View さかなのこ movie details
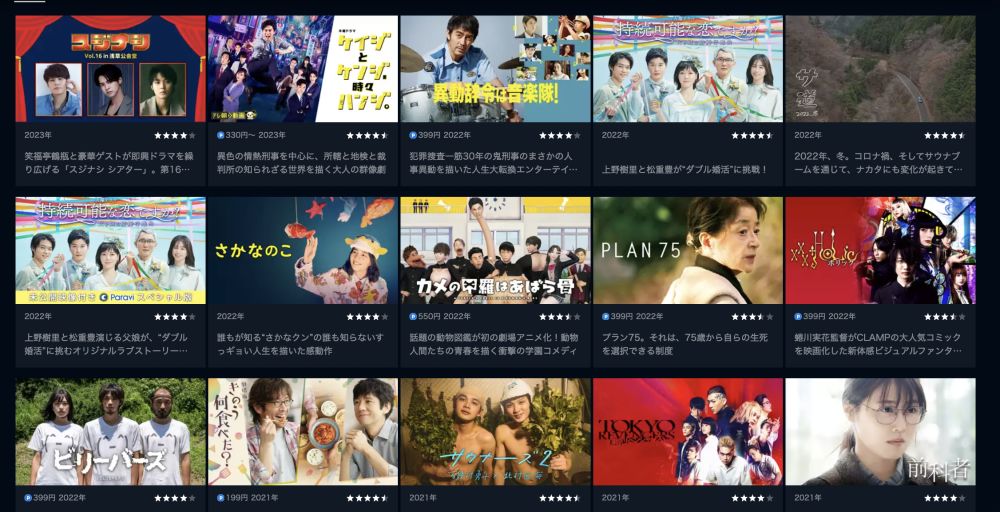Viewport: 1000px width, 512px height. click(x=303, y=250)
